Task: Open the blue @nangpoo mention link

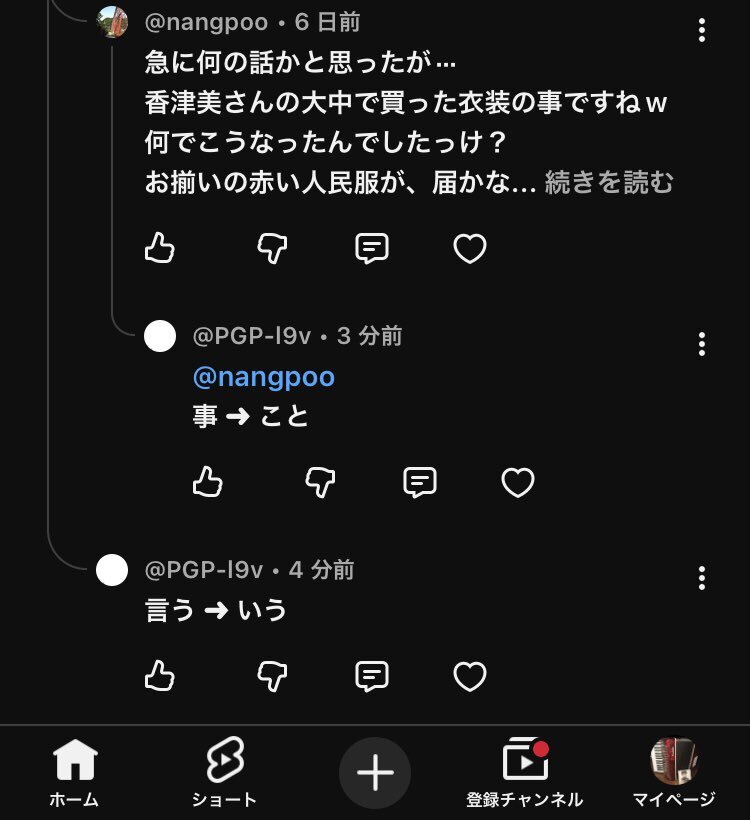Action: point(263,377)
